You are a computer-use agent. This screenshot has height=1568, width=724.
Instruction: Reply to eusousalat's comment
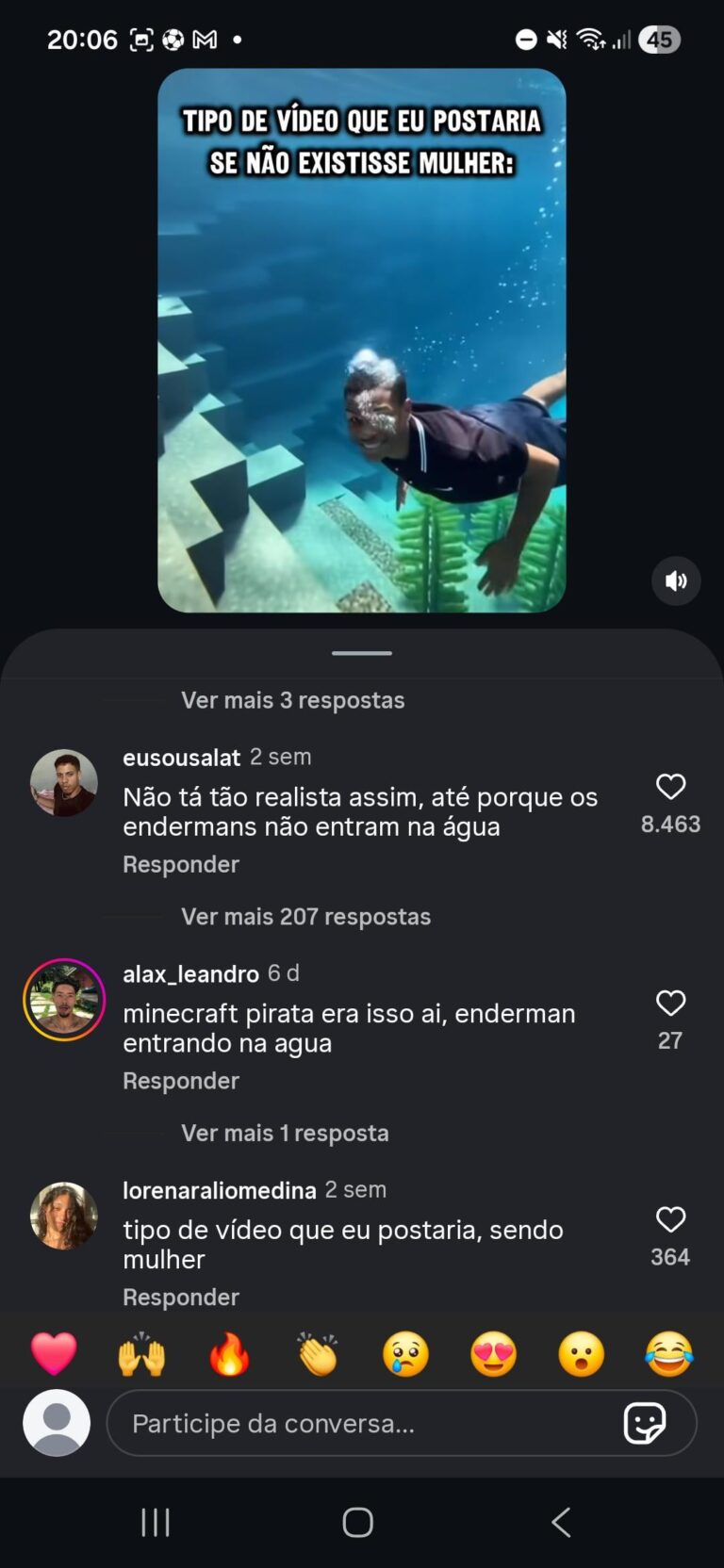(x=181, y=864)
